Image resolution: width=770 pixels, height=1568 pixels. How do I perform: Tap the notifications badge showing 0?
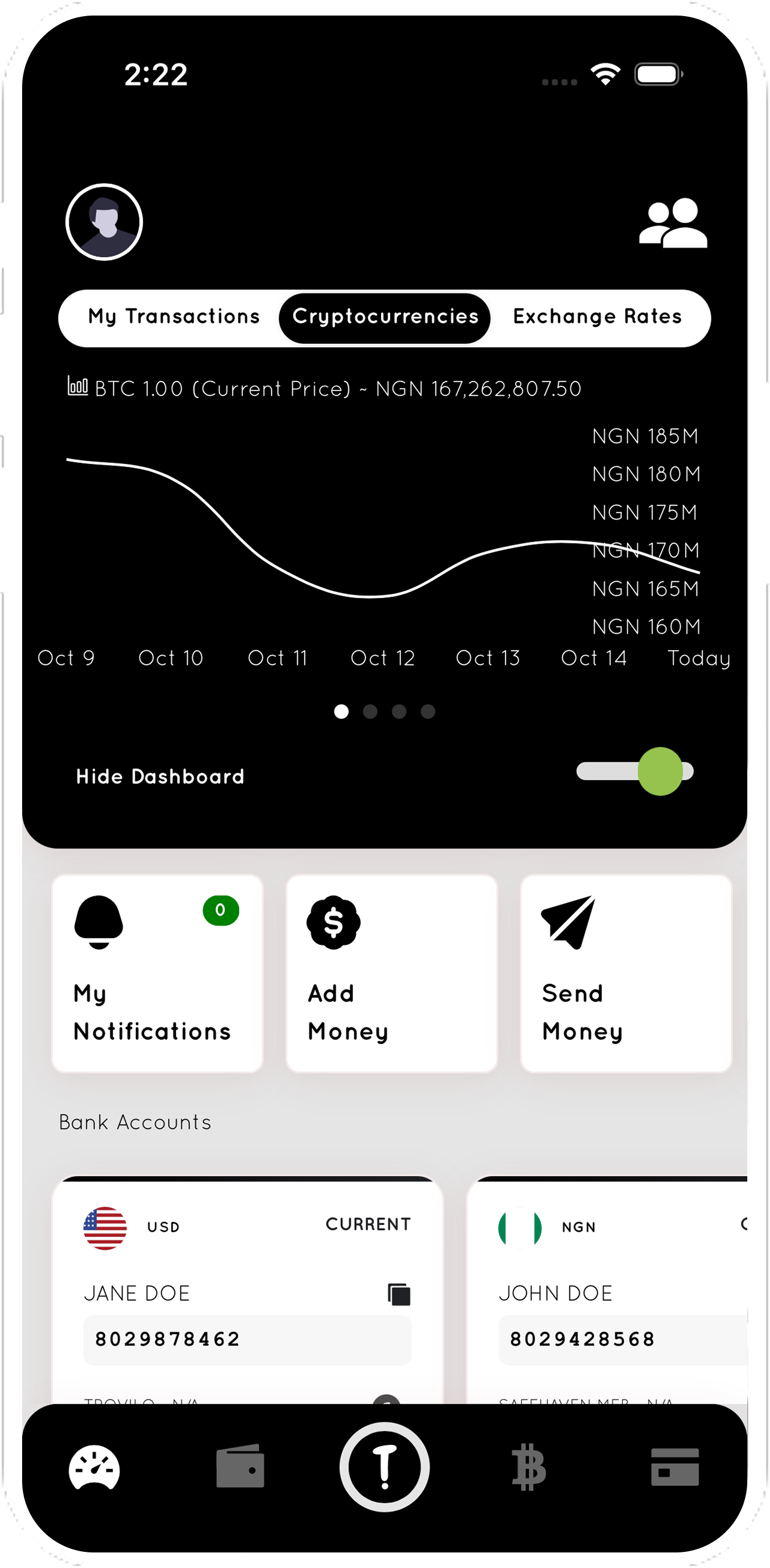(221, 910)
